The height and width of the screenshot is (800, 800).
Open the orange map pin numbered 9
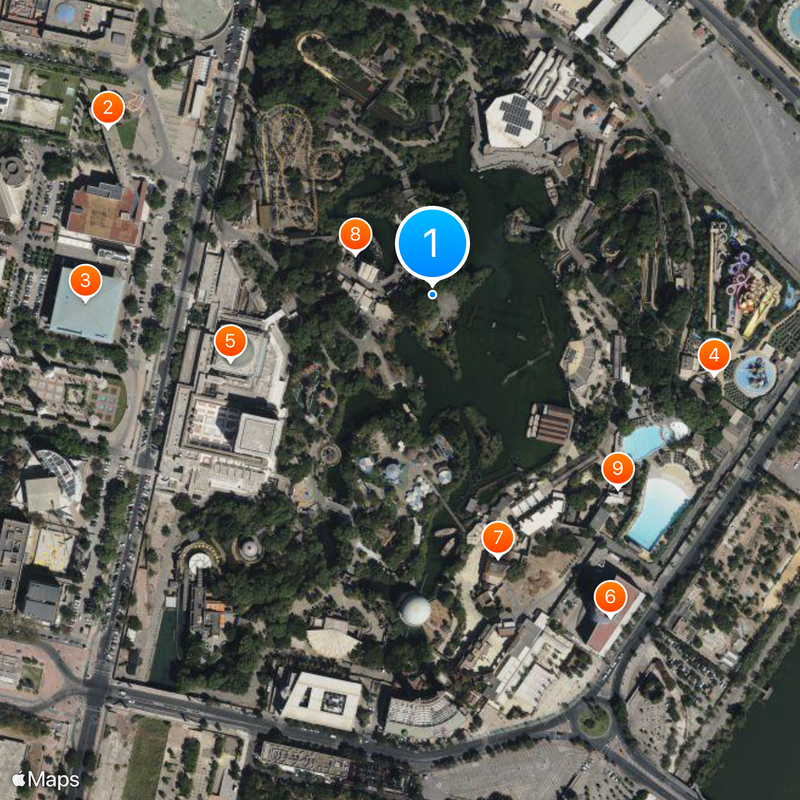(x=617, y=467)
